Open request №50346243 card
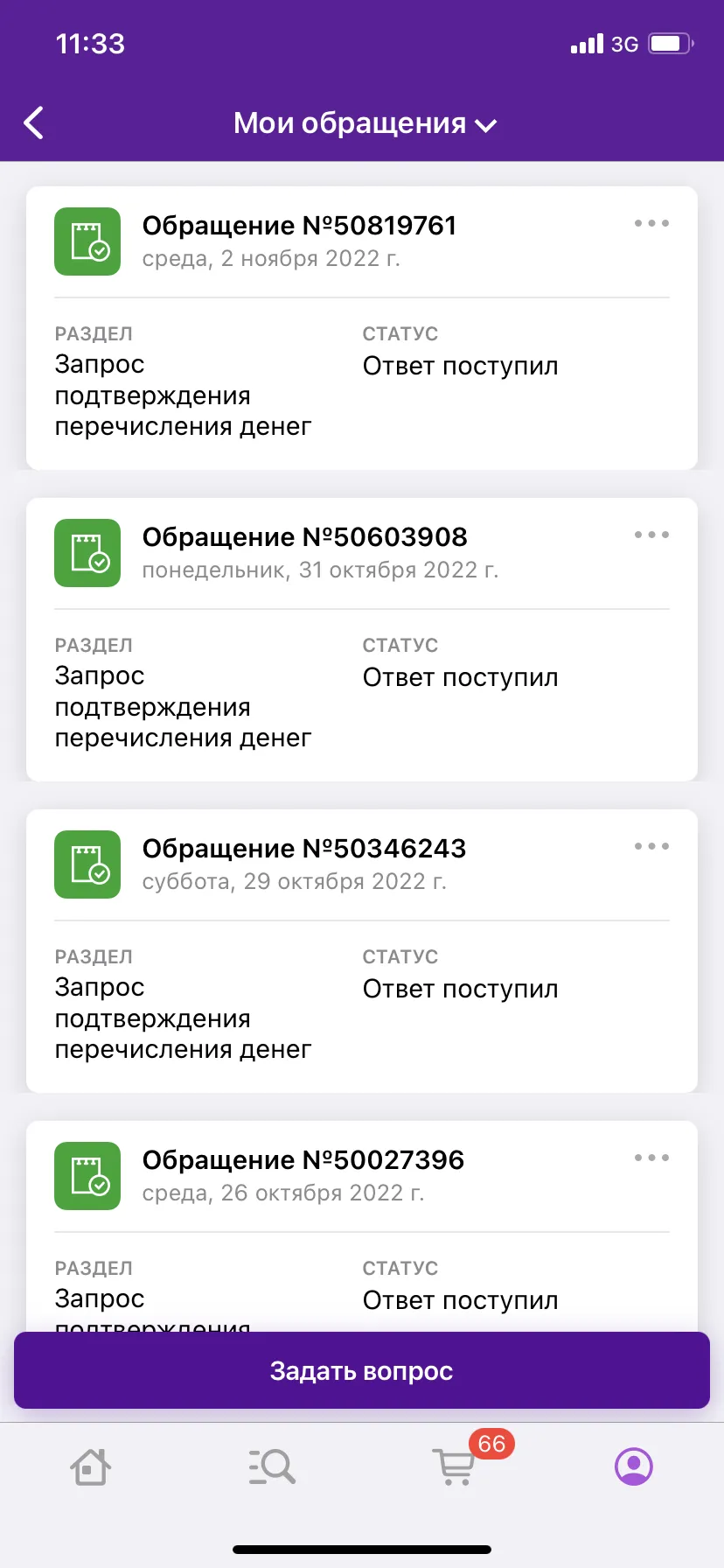724x1568 pixels. click(x=362, y=951)
